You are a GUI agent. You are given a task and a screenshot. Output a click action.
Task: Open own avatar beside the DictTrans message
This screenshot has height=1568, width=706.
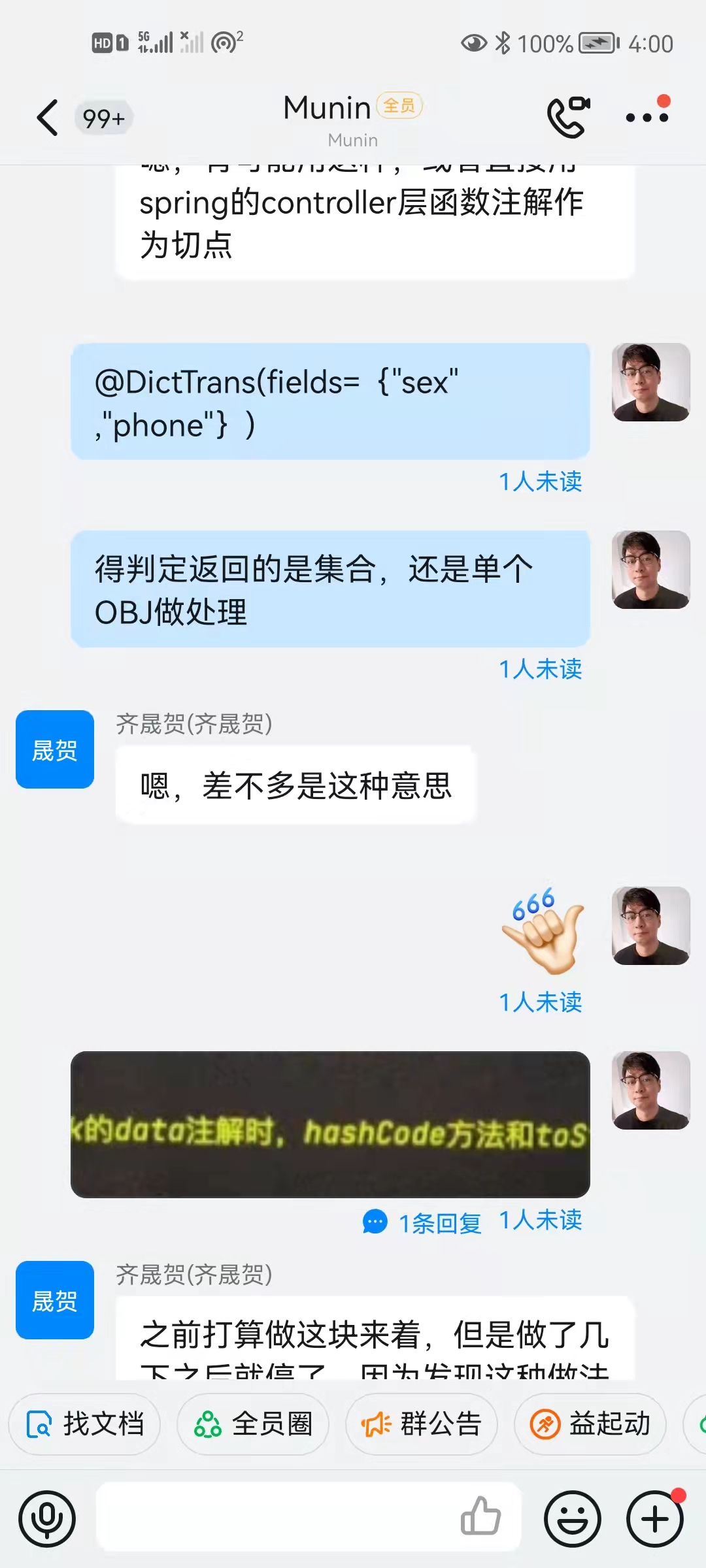pyautogui.click(x=650, y=382)
